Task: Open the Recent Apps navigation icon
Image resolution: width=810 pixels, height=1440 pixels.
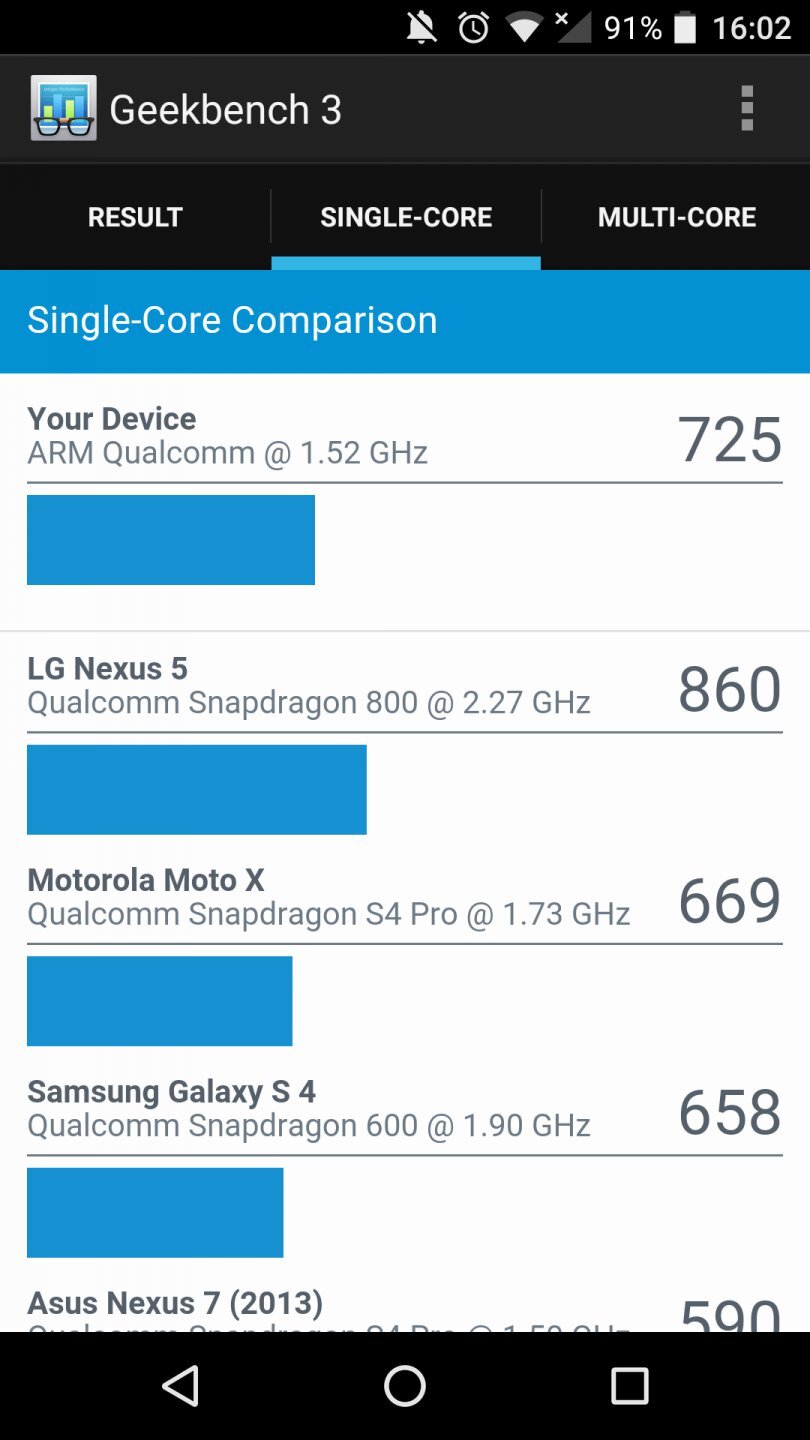Action: pyautogui.click(x=630, y=1387)
